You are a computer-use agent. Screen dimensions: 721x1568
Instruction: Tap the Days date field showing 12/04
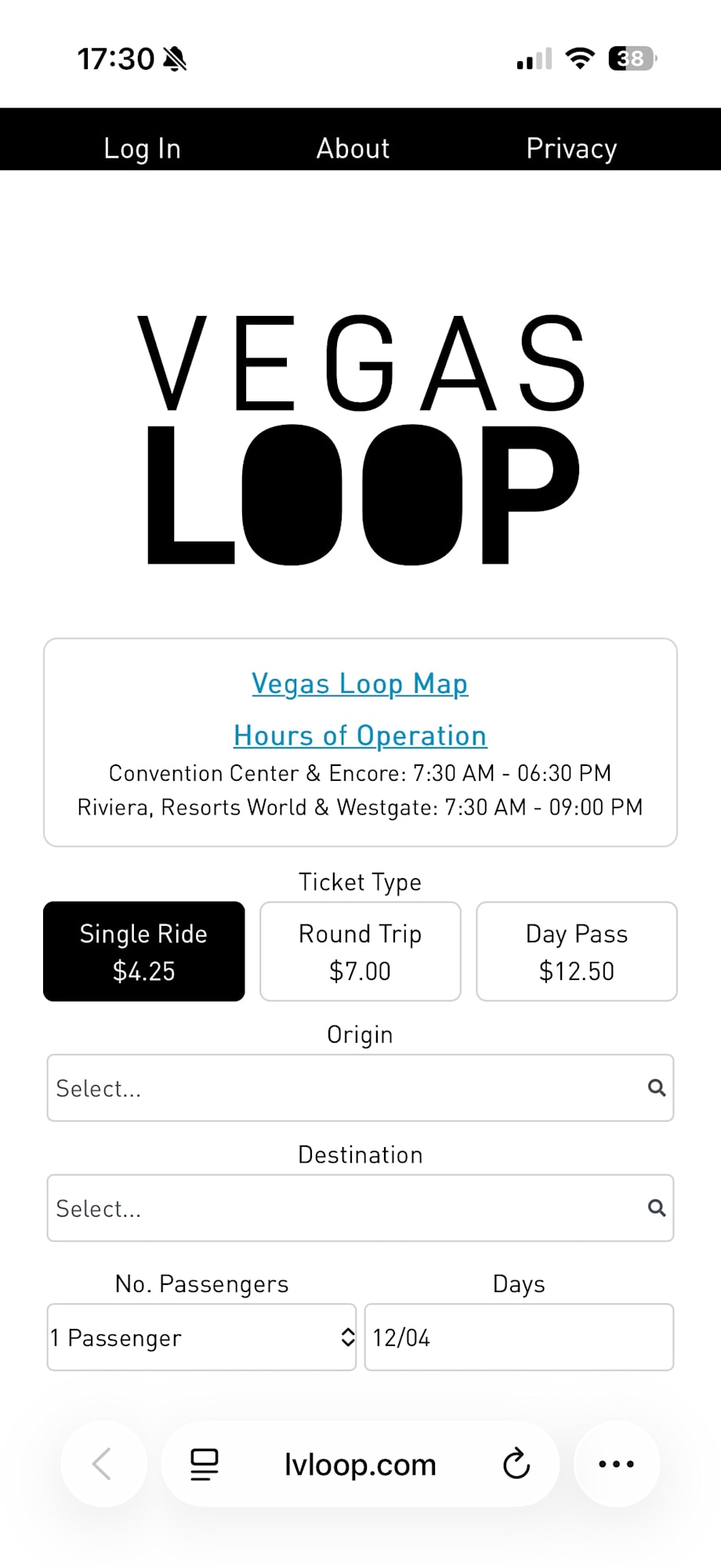point(519,1337)
